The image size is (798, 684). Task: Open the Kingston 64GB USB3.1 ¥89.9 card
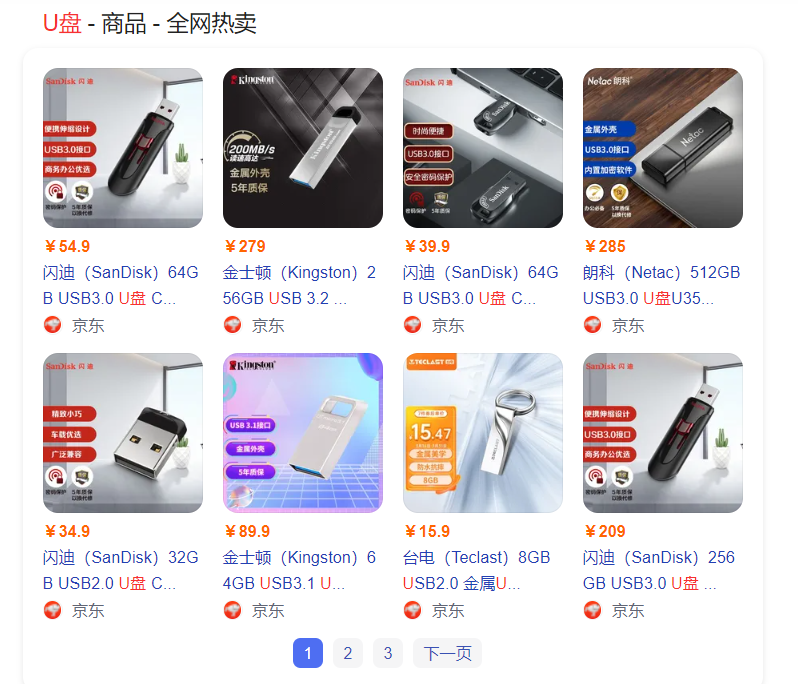(x=302, y=433)
